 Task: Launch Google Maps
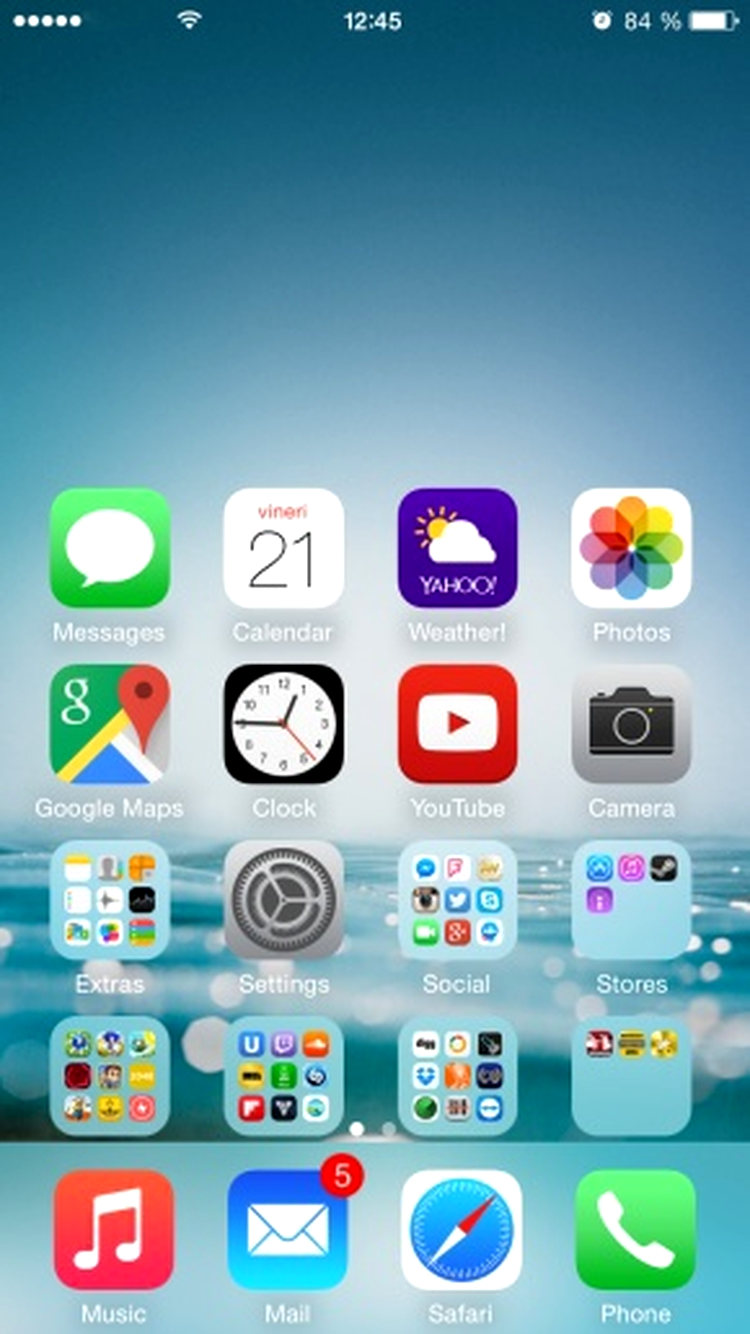point(110,724)
